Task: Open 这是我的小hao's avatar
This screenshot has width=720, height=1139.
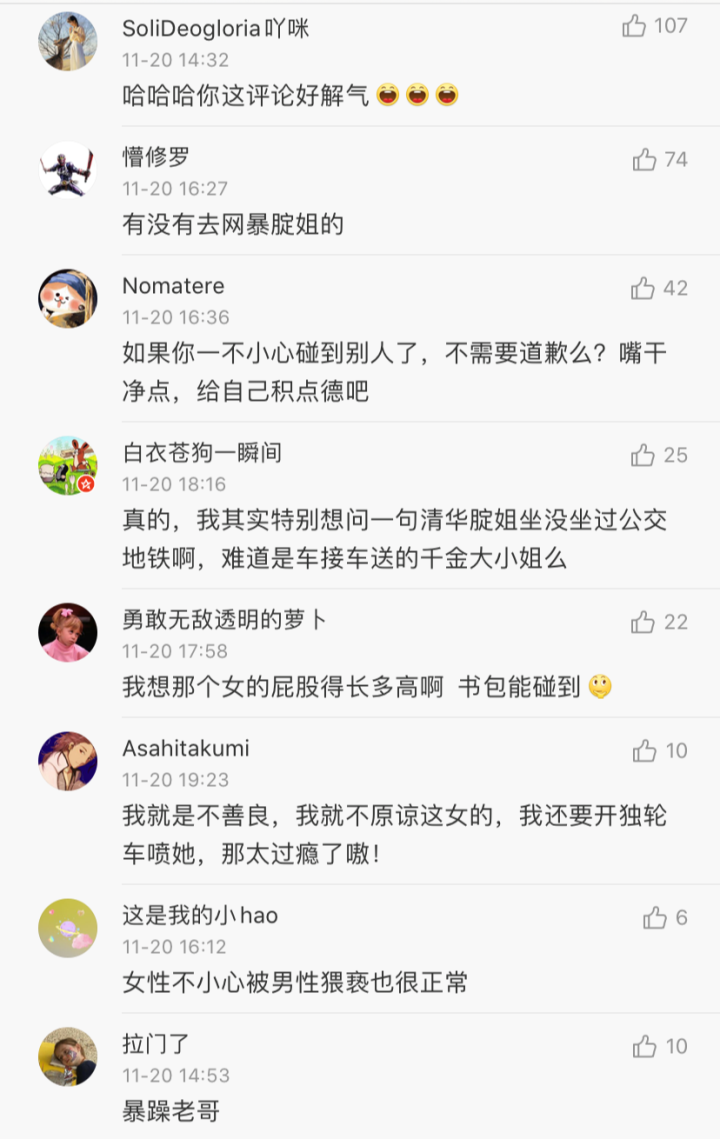Action: click(67, 927)
